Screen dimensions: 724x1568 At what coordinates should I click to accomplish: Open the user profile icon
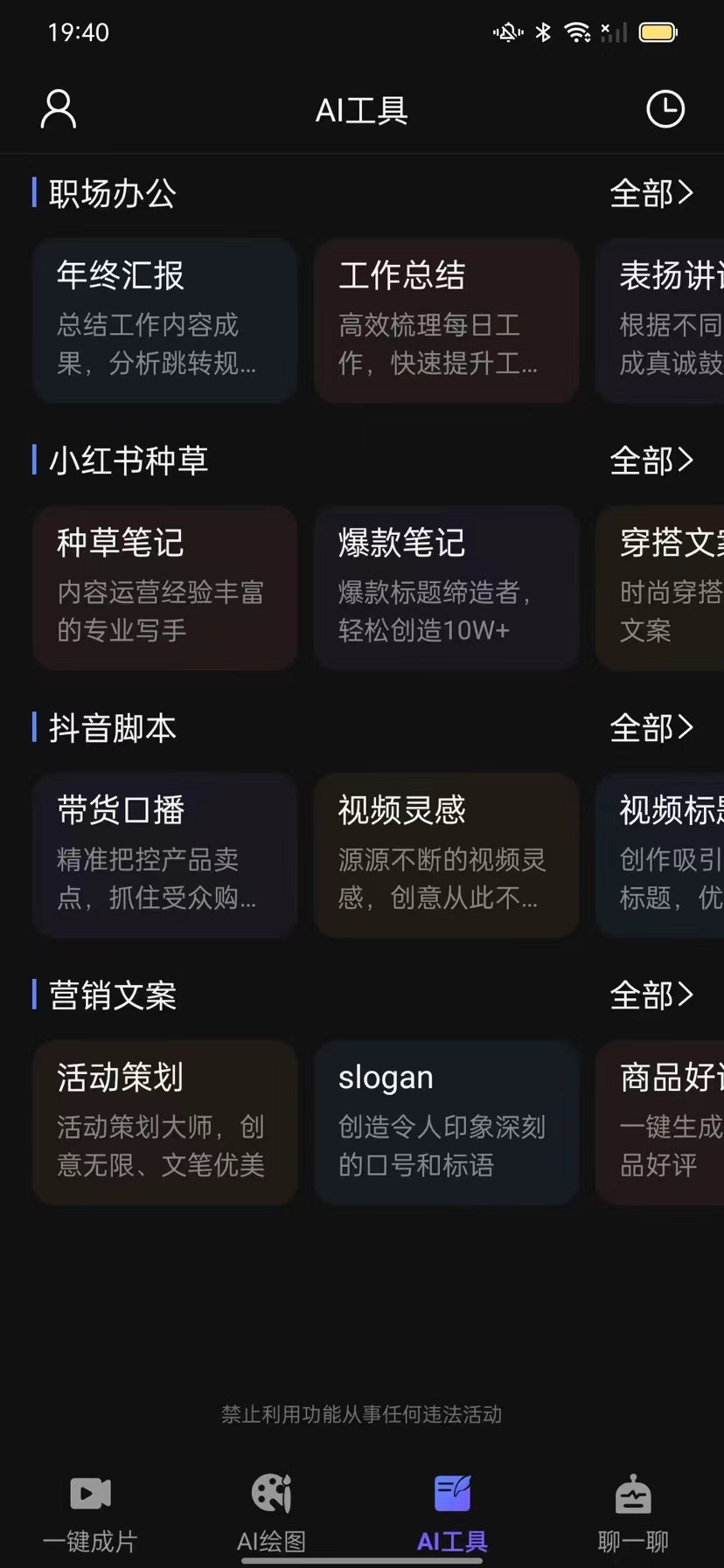57,109
